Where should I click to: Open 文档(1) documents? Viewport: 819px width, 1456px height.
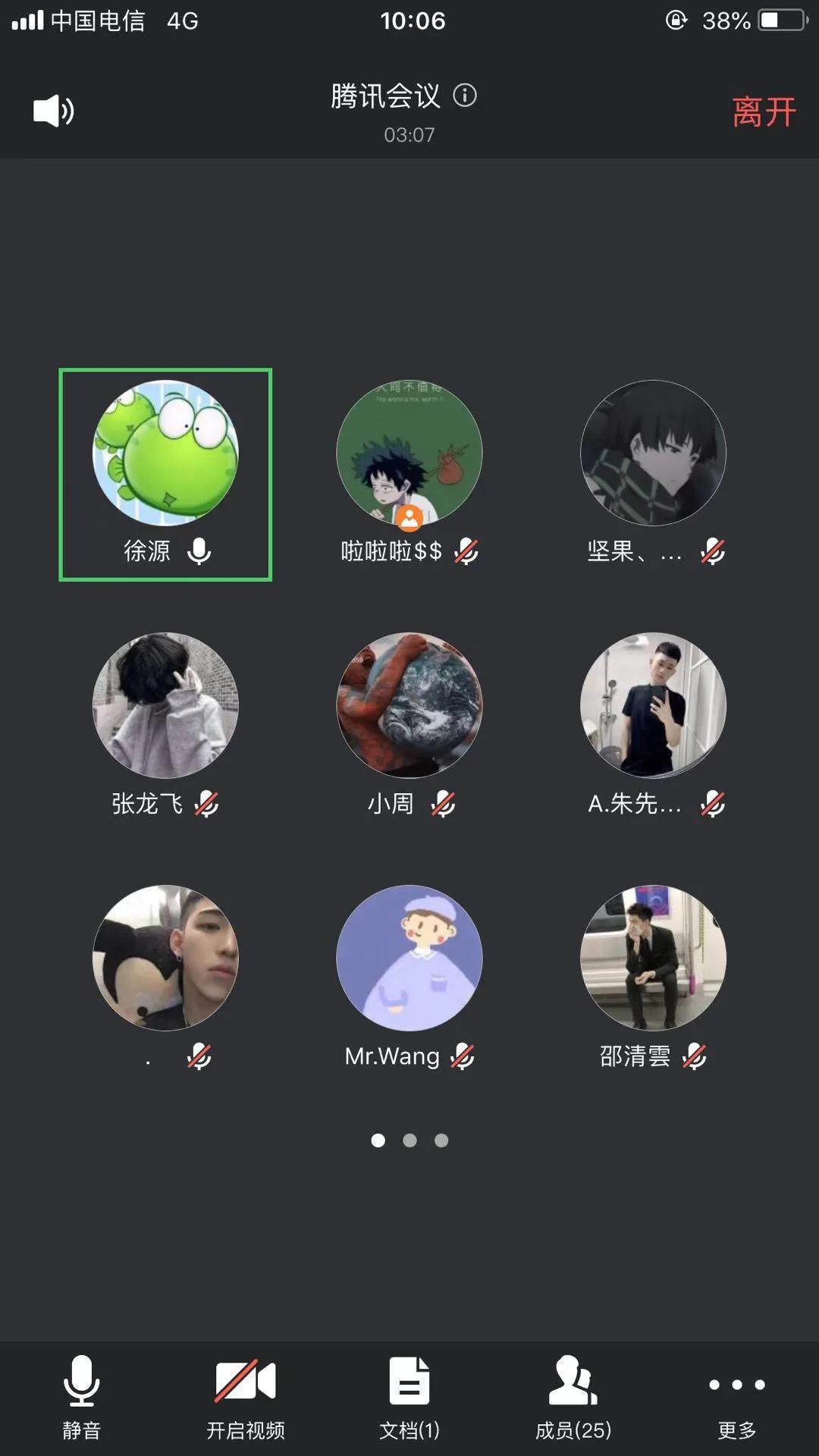pos(409,1396)
